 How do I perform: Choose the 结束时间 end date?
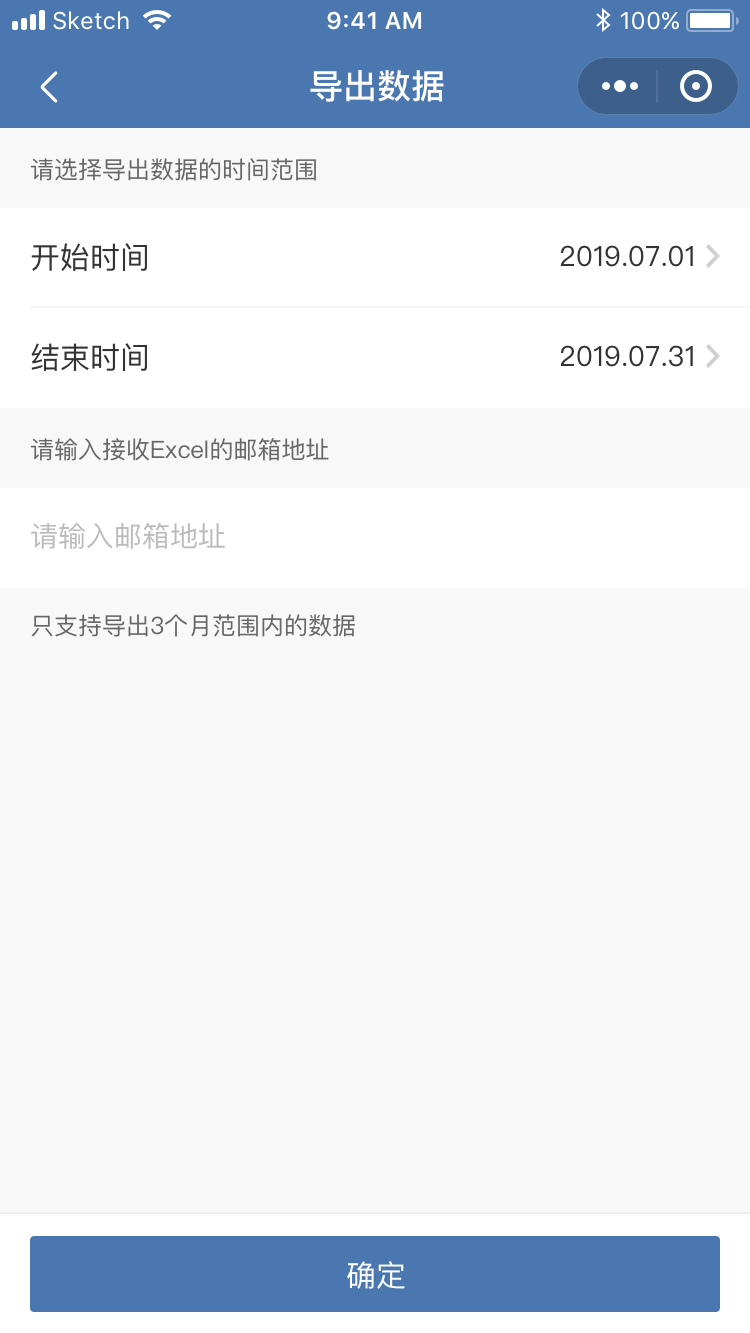[x=375, y=357]
